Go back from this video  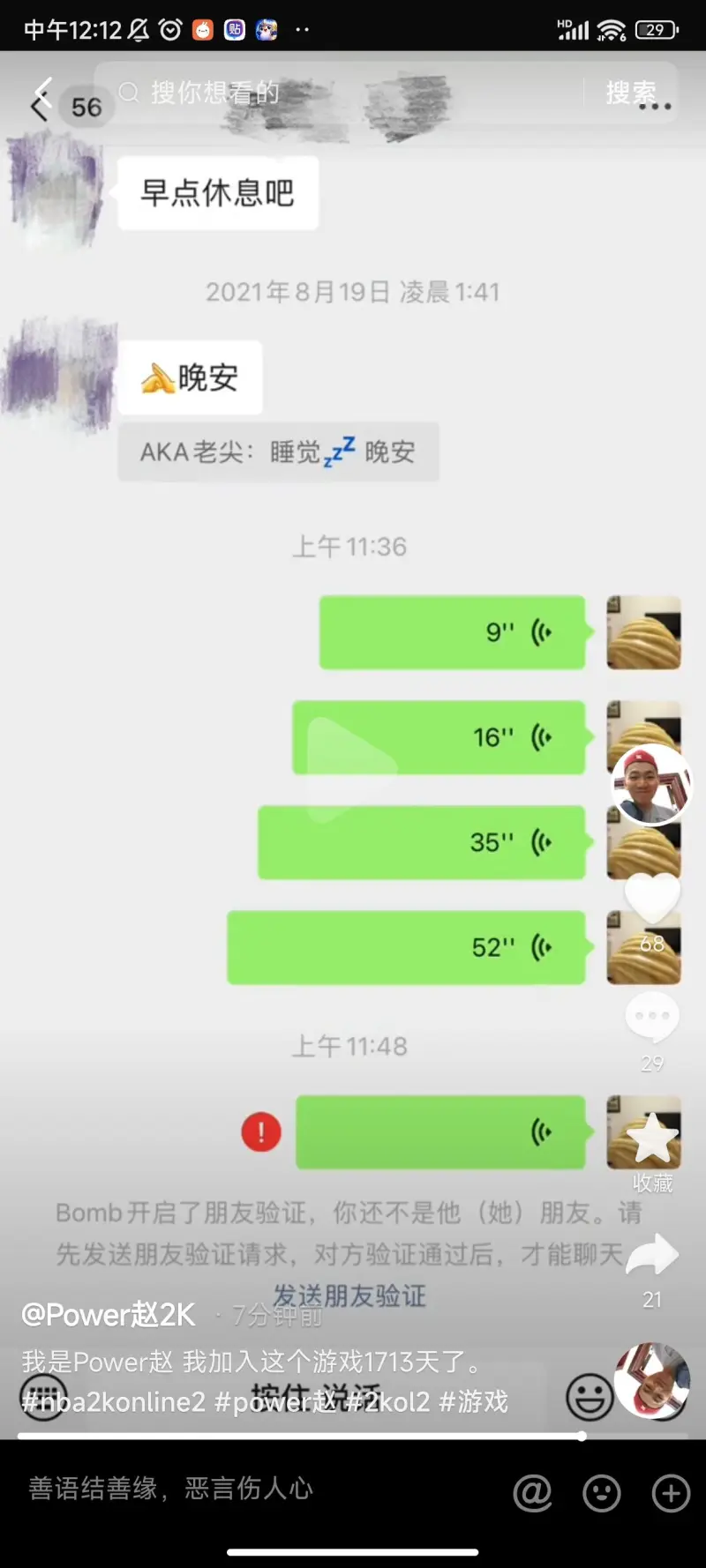(40, 98)
